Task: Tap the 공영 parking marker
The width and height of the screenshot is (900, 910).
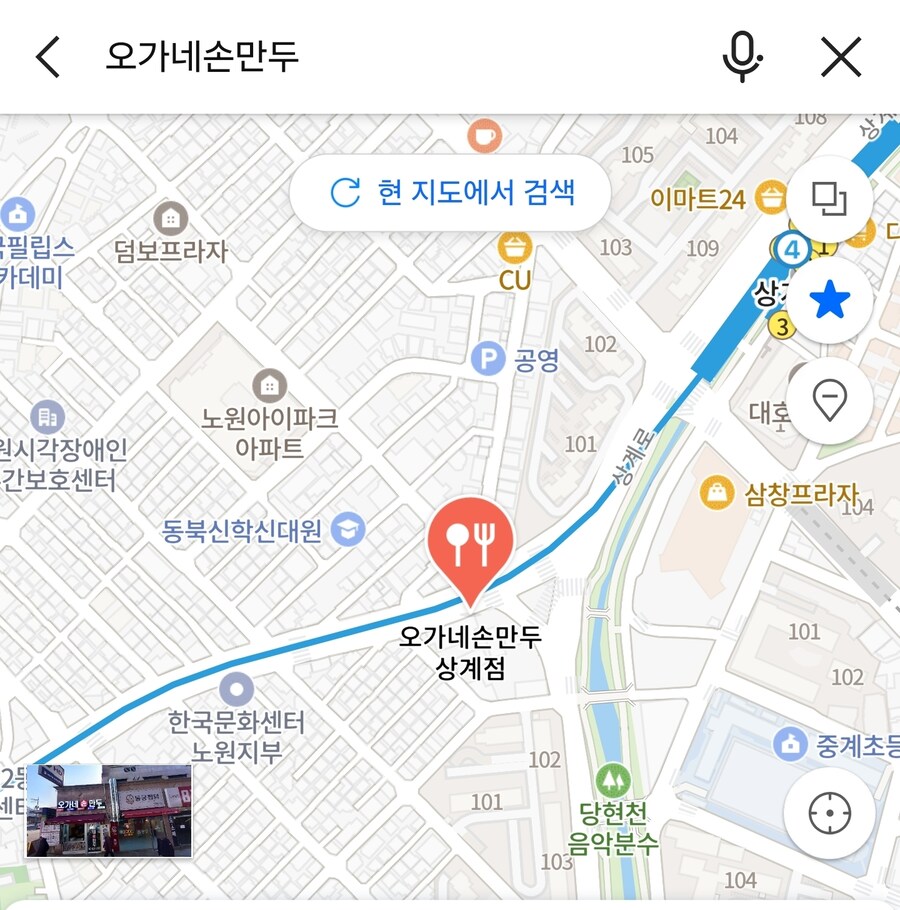Action: pos(488,360)
